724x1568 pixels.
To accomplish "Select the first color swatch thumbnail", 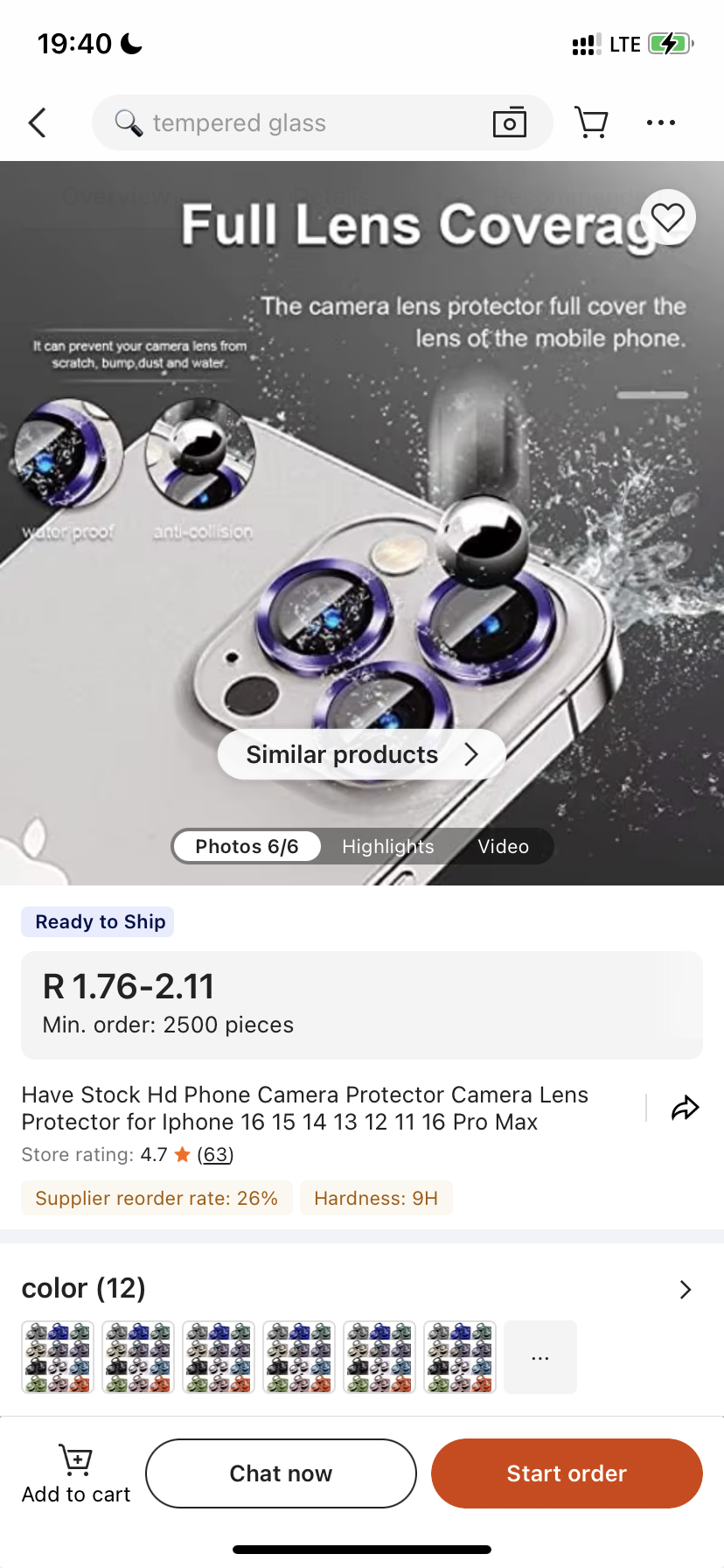I will coord(56,1356).
